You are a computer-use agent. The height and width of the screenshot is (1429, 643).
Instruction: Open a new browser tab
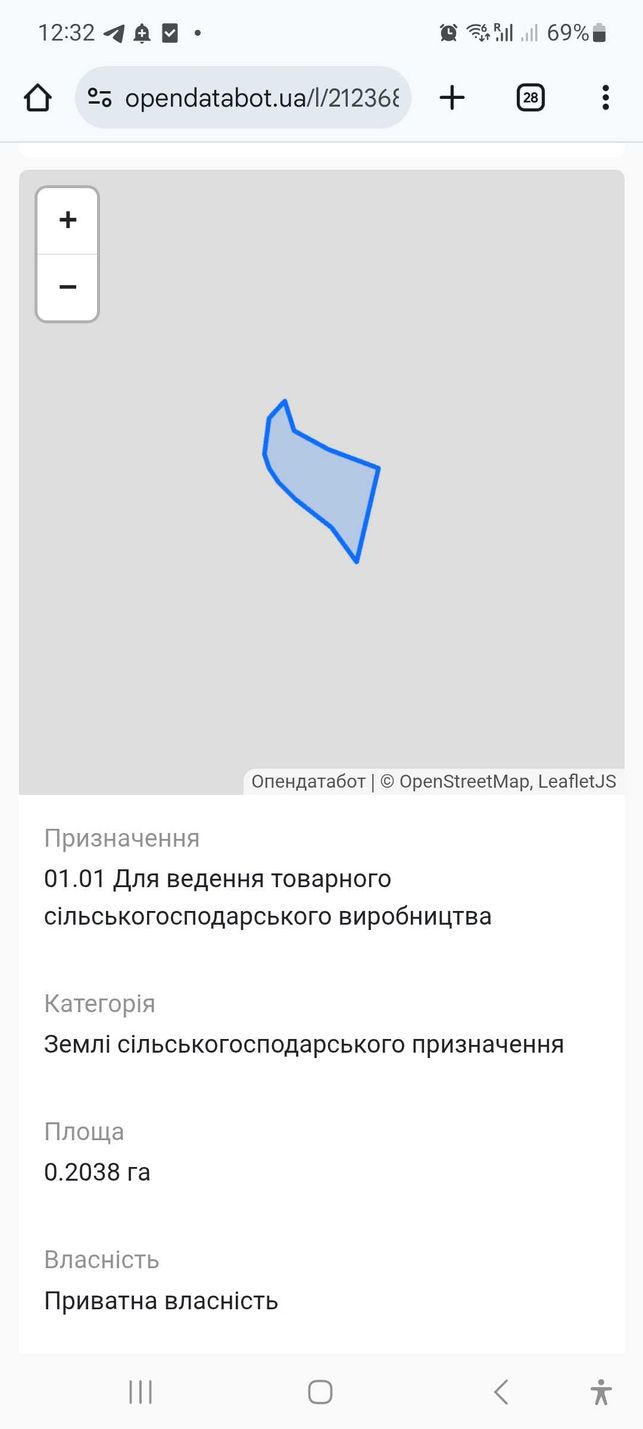[452, 97]
